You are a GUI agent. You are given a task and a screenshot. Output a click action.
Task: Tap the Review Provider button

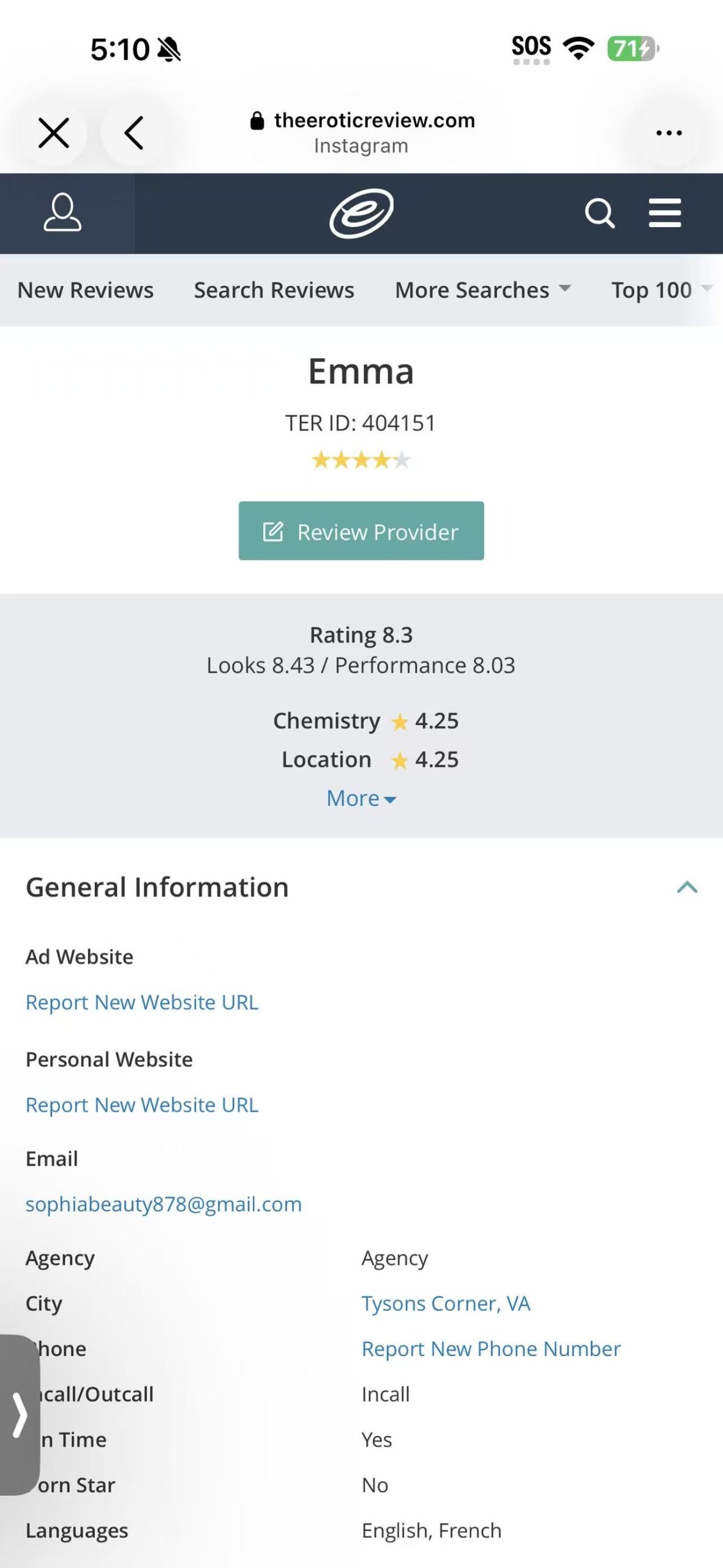click(x=361, y=531)
